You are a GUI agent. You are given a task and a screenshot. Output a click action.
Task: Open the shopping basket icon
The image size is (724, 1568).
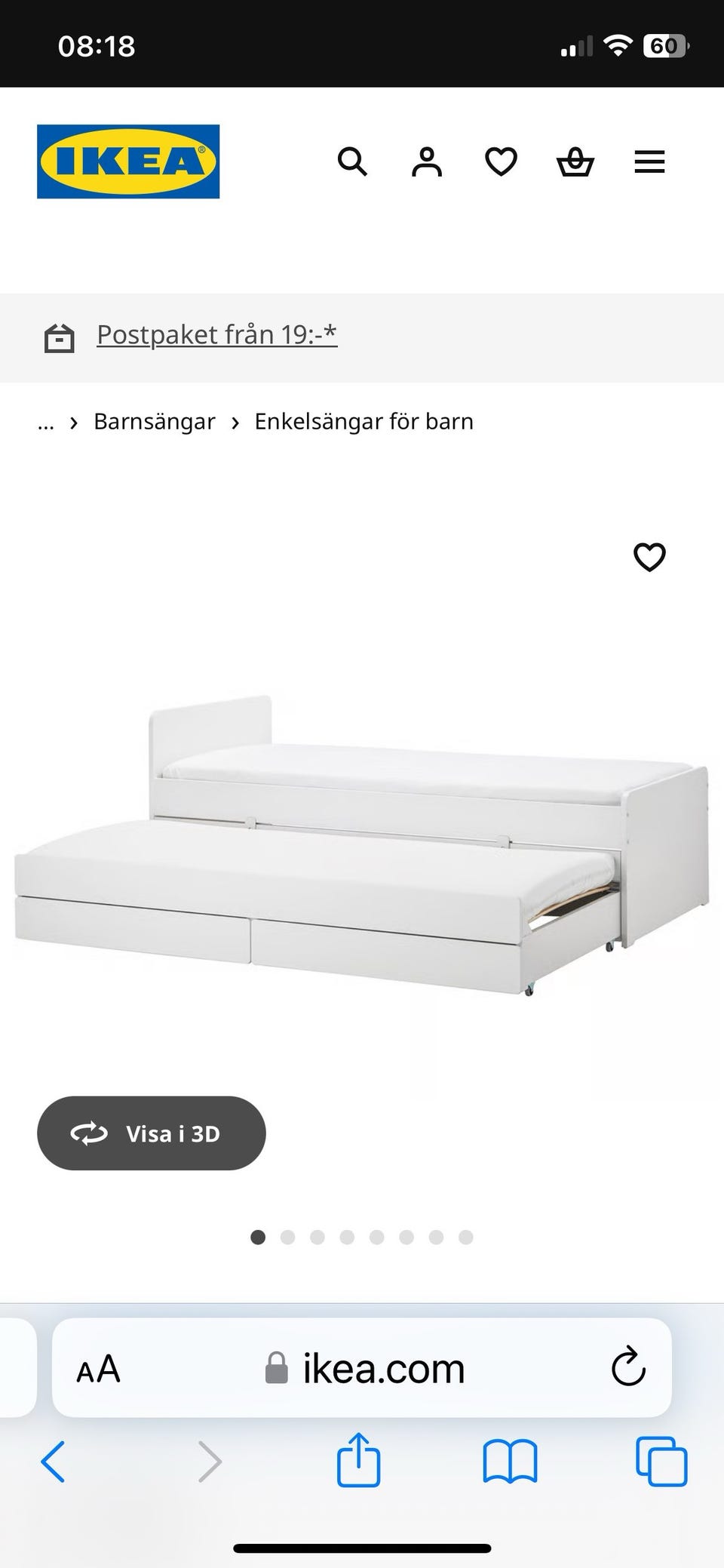coord(575,161)
